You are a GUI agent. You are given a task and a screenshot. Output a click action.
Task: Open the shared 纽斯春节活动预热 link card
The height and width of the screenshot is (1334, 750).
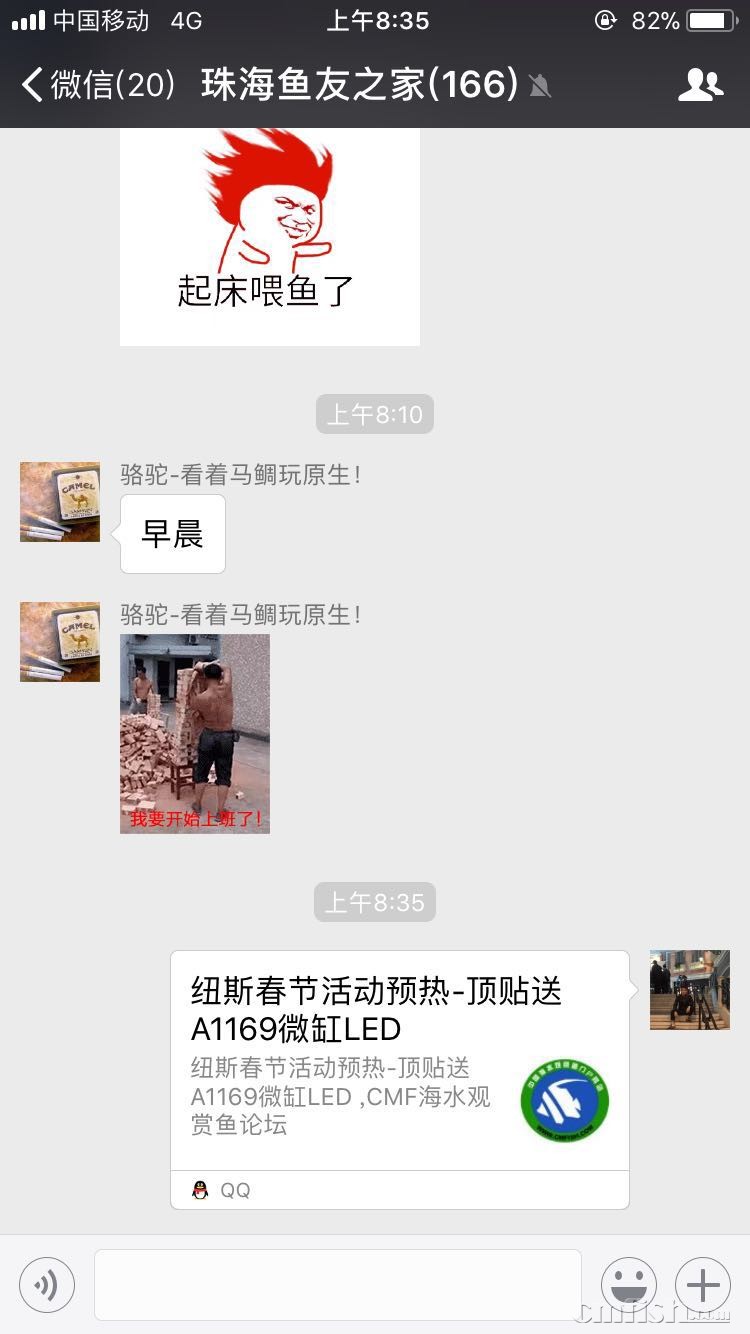click(399, 1065)
